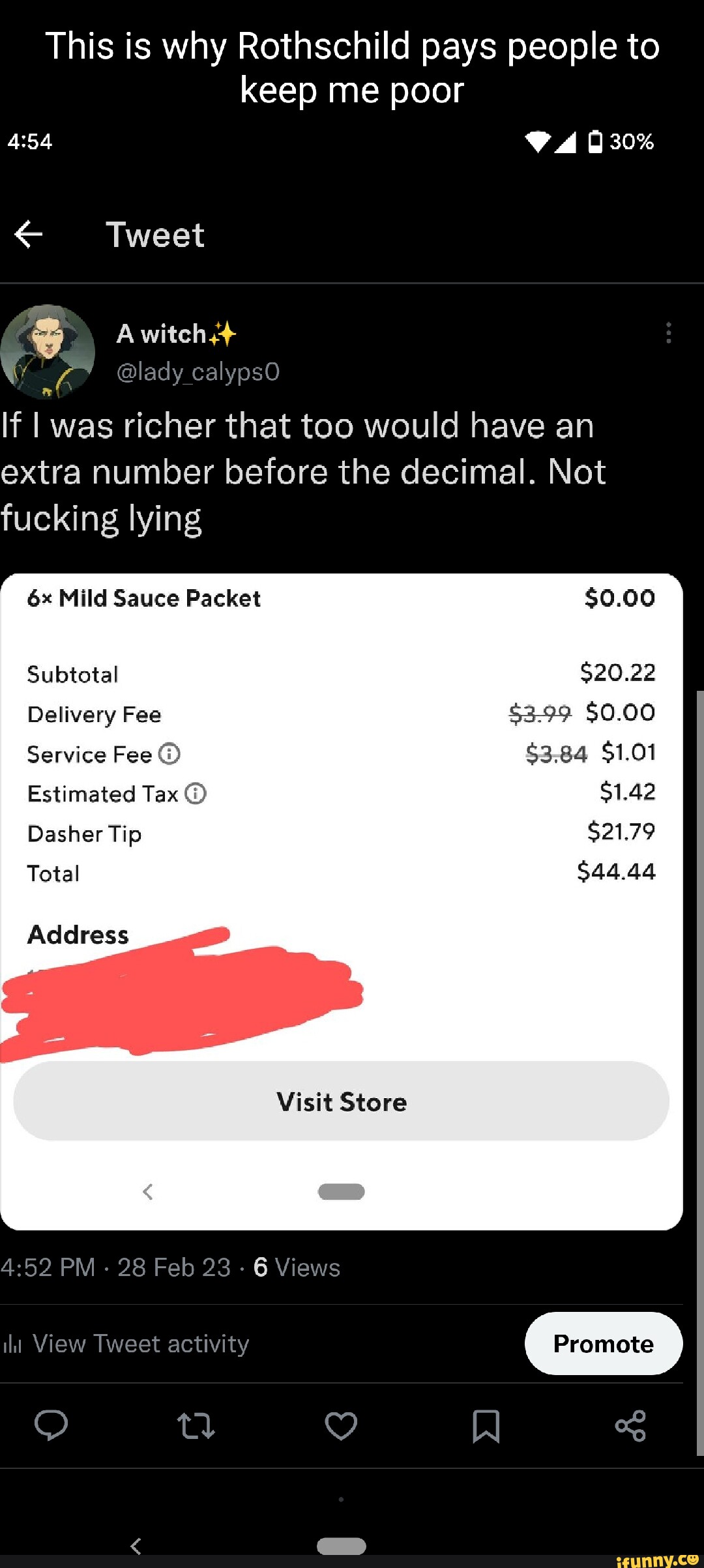View Tweet activity
Viewport: 704px width, 1568px height.
click(x=128, y=1344)
